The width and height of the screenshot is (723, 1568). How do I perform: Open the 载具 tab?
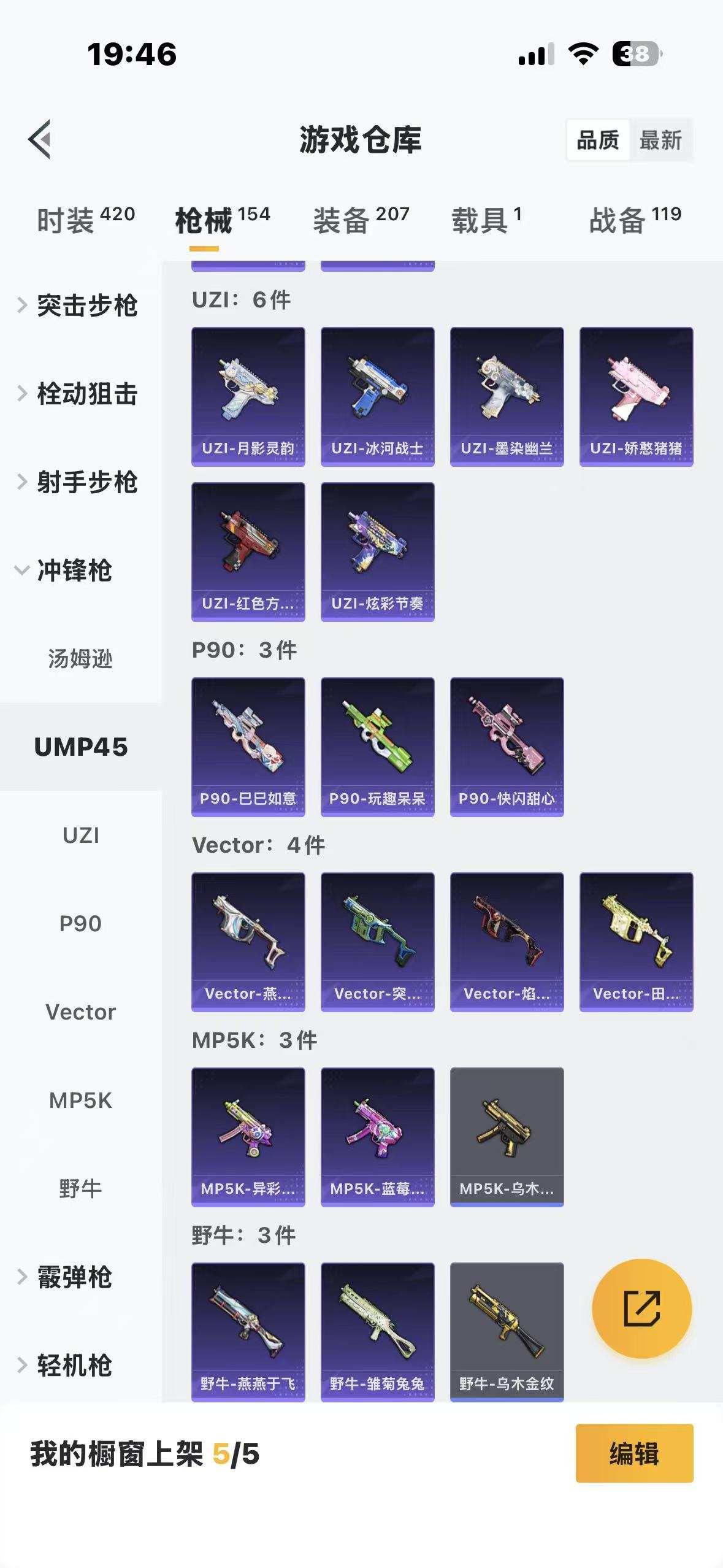pyautogui.click(x=486, y=220)
